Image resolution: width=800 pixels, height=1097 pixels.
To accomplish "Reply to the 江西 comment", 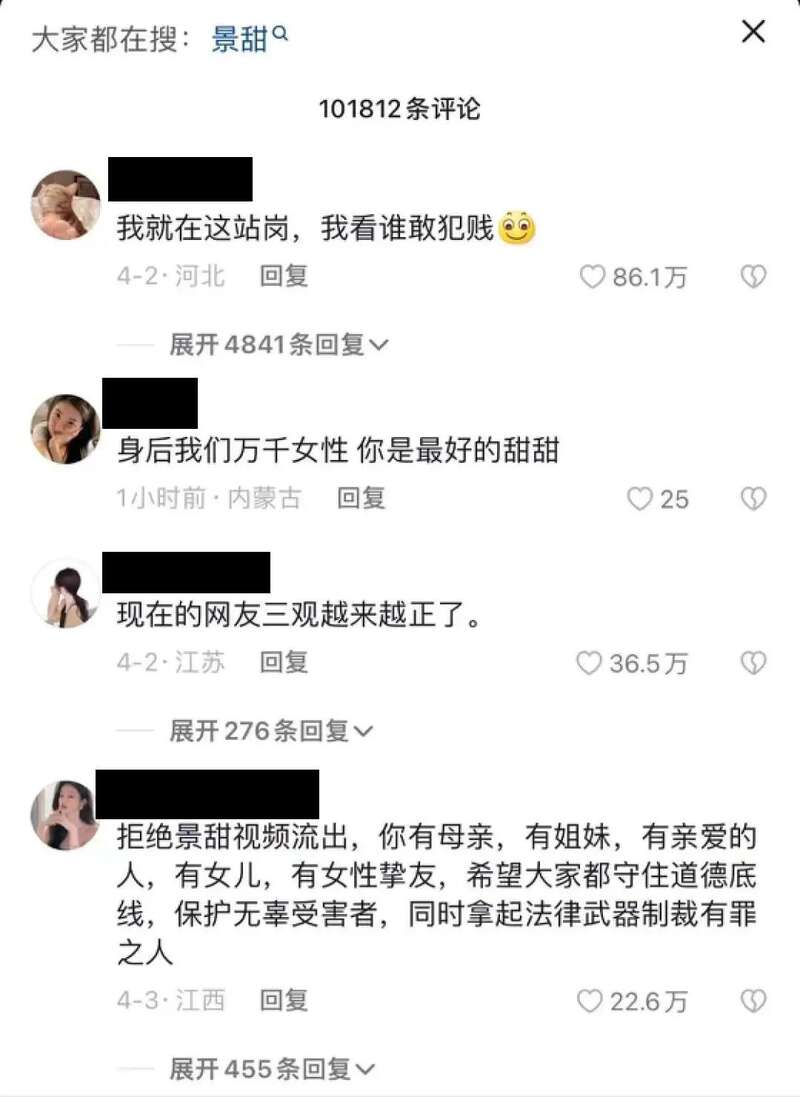I will click(x=284, y=999).
